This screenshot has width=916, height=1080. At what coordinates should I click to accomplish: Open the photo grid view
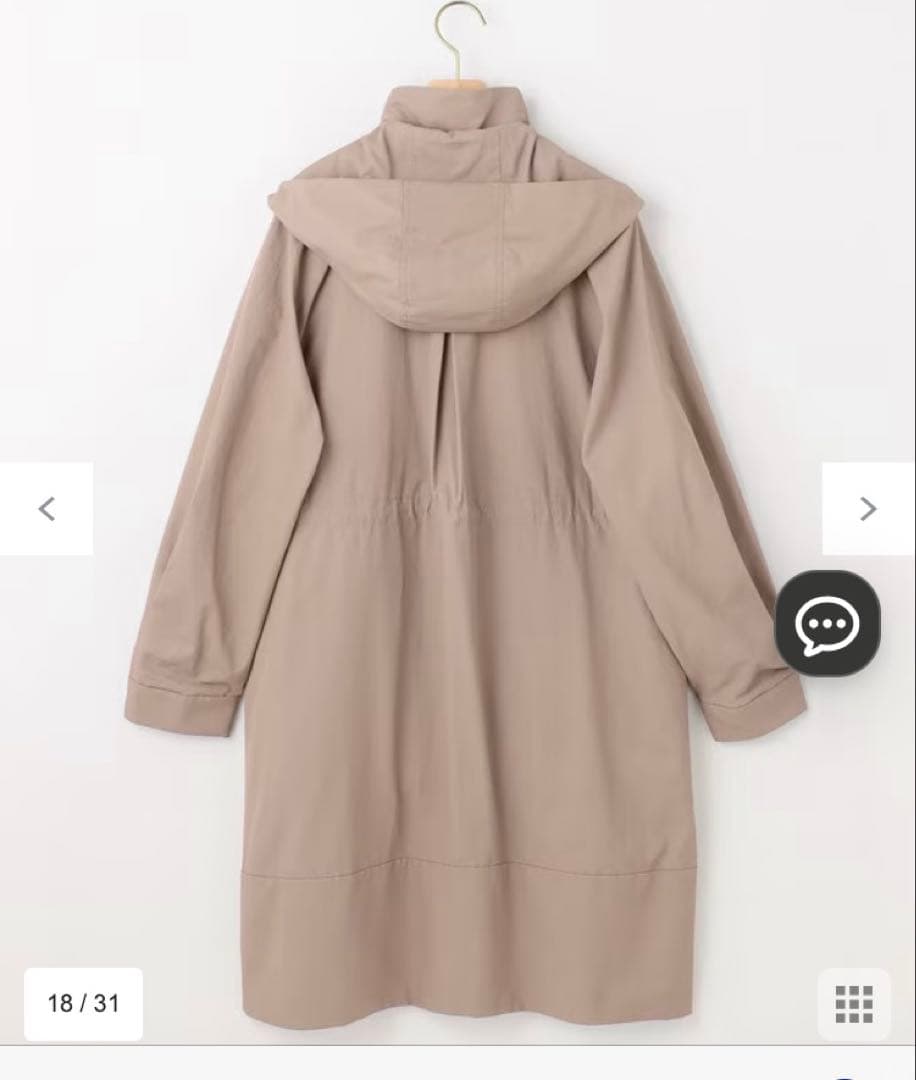point(854,1003)
